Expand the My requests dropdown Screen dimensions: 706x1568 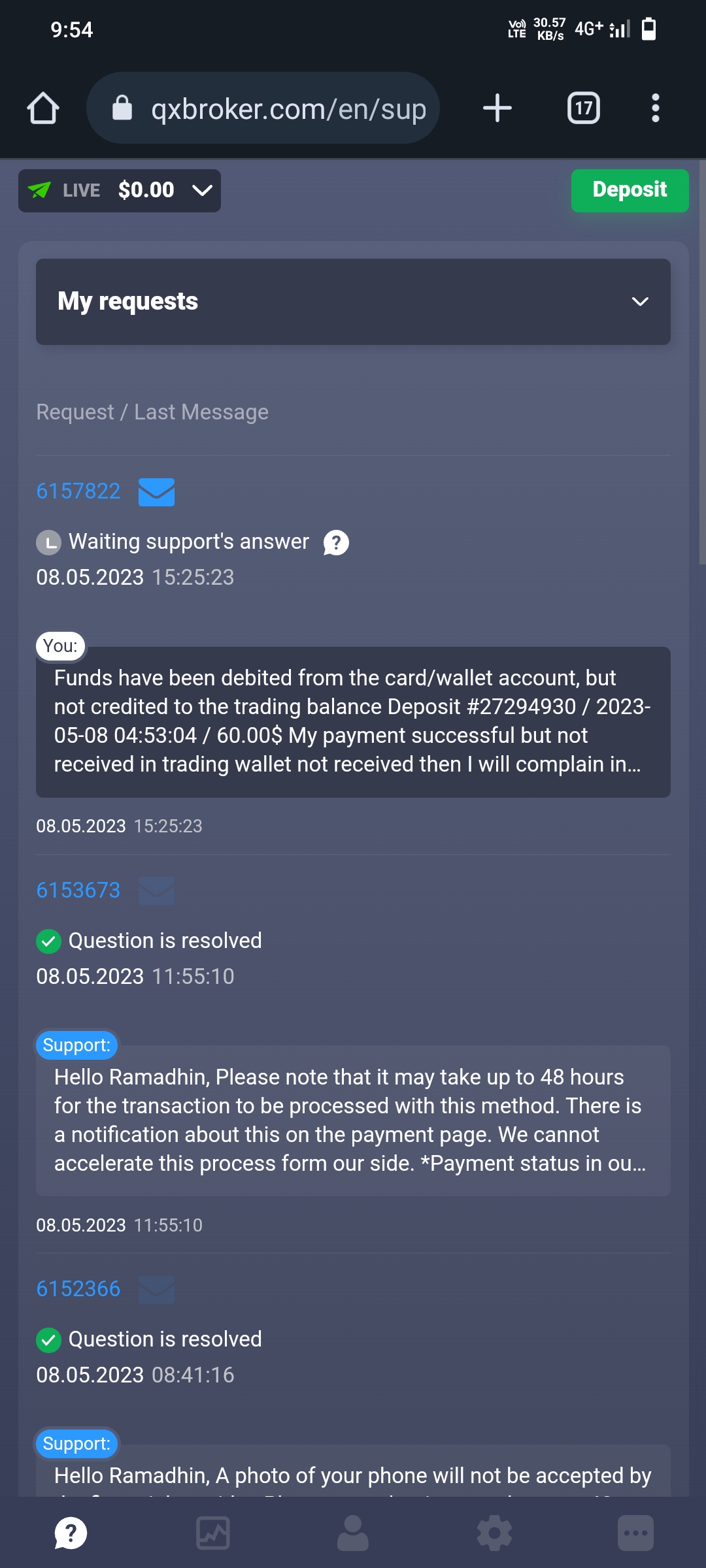[x=353, y=301]
